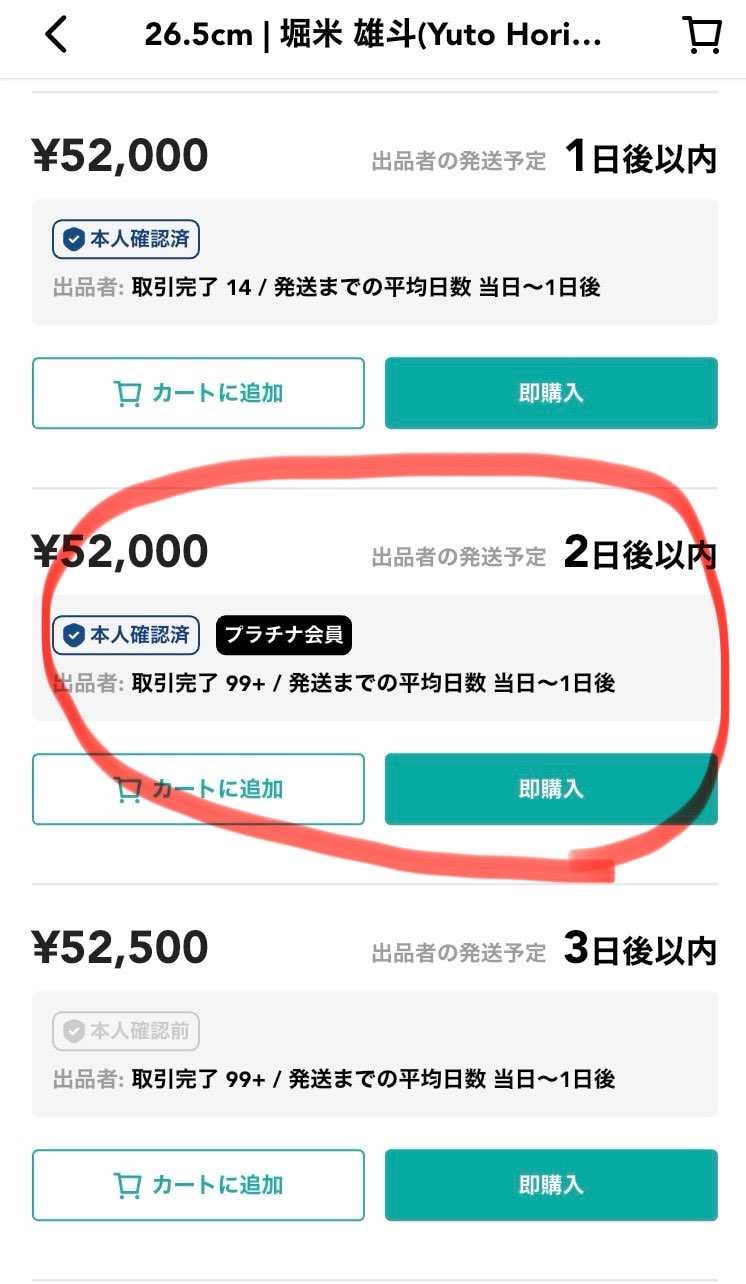Add the 1日後以内 ¥52,000 listing to cart
The height and width of the screenshot is (1284, 746).
point(198,393)
